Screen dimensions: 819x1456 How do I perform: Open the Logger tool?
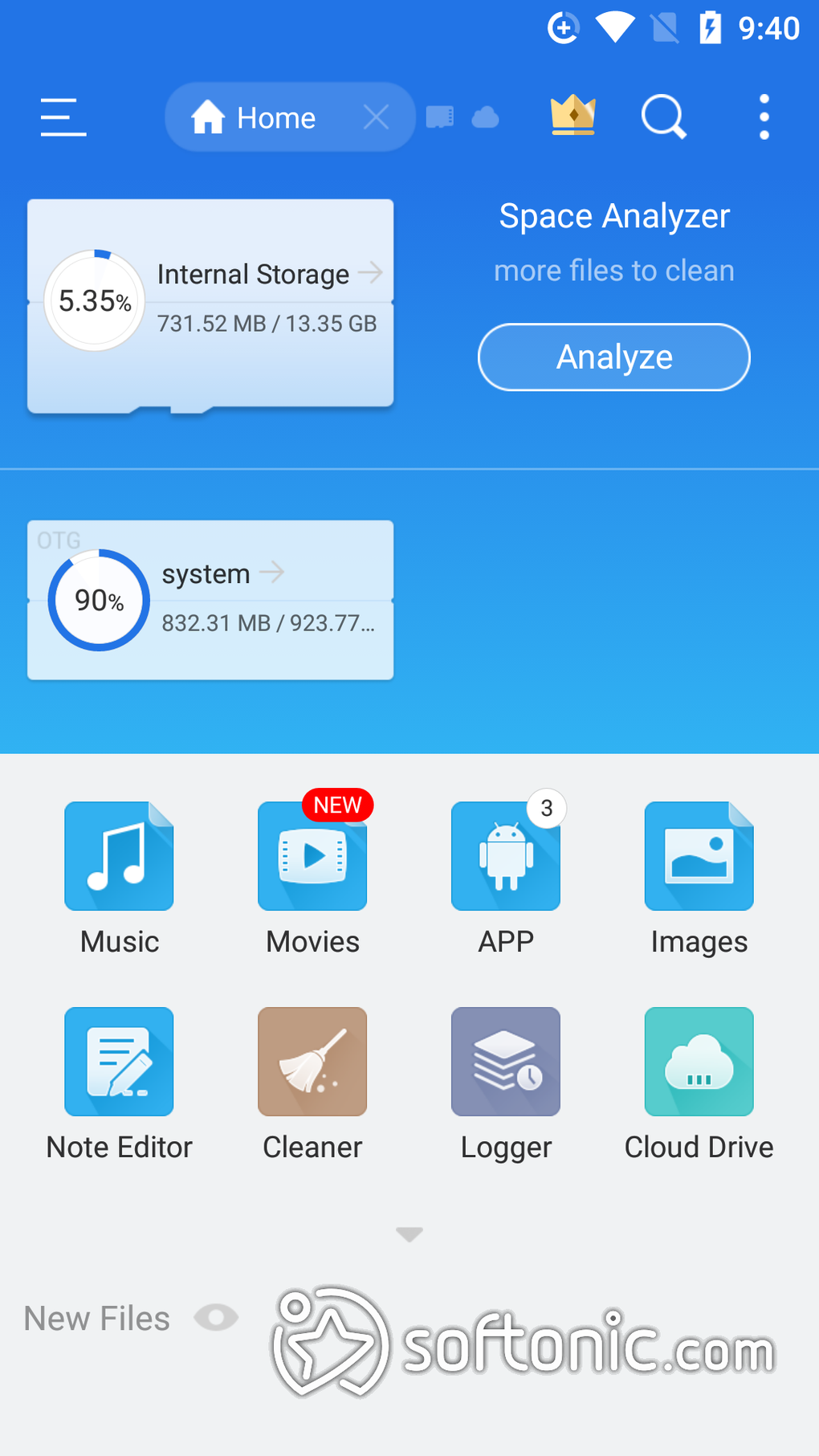click(506, 1062)
